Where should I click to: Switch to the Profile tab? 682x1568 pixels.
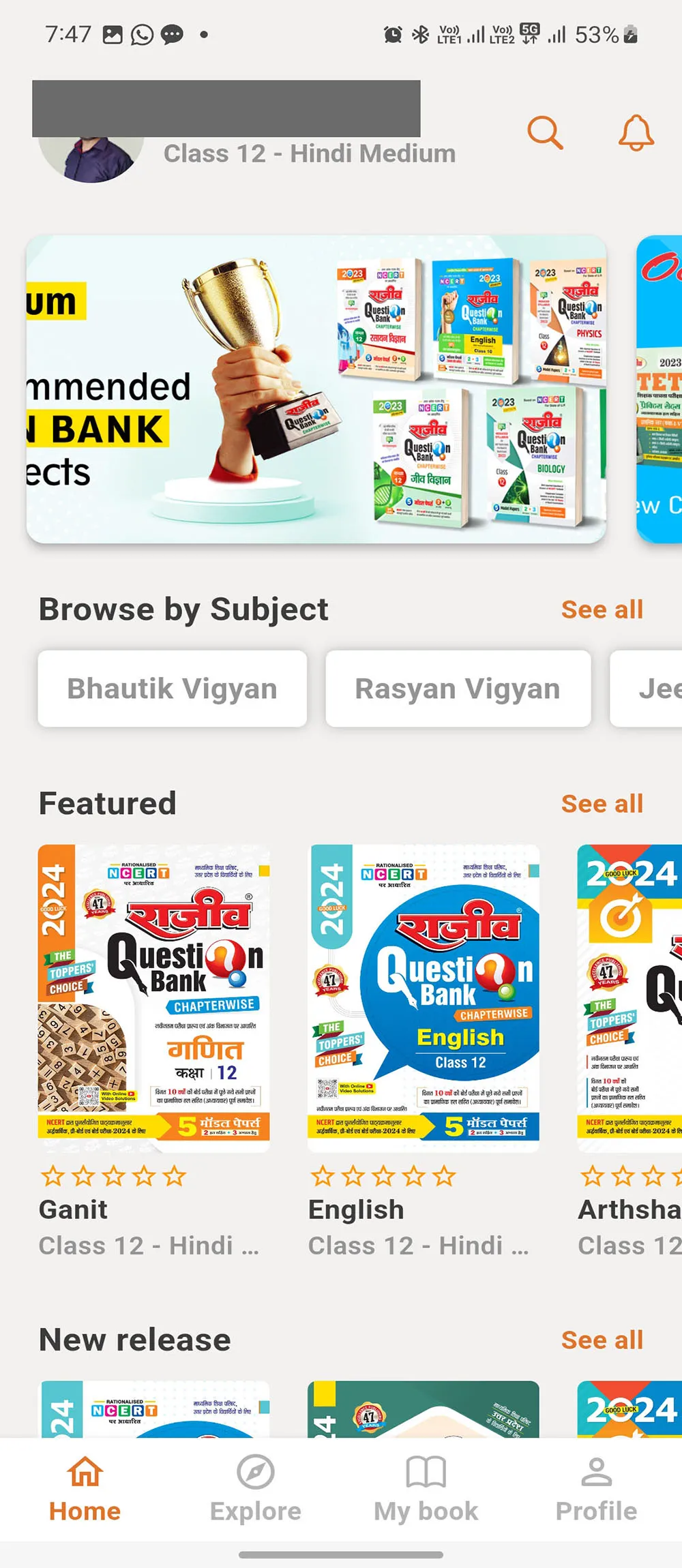596,1490
